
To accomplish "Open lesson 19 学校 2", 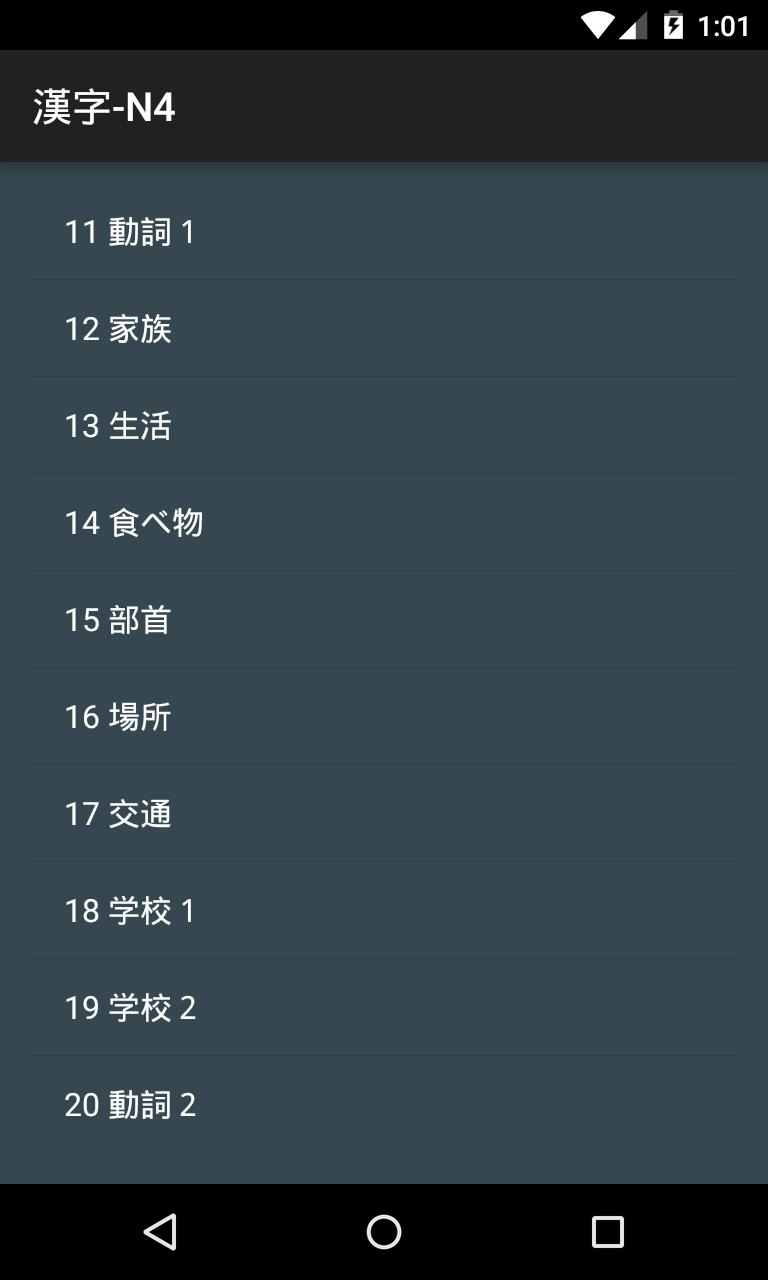I will click(x=384, y=1007).
